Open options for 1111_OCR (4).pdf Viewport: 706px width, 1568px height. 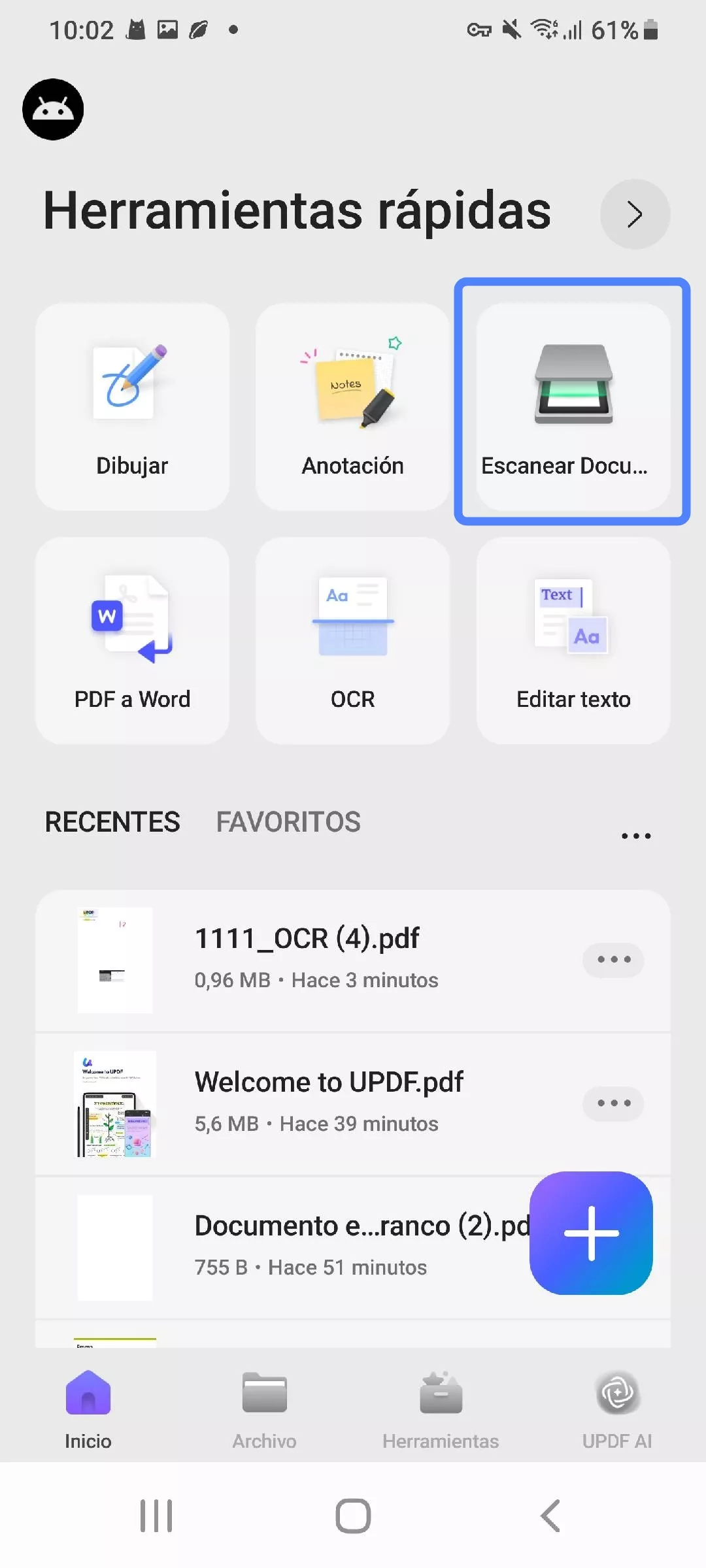613,960
